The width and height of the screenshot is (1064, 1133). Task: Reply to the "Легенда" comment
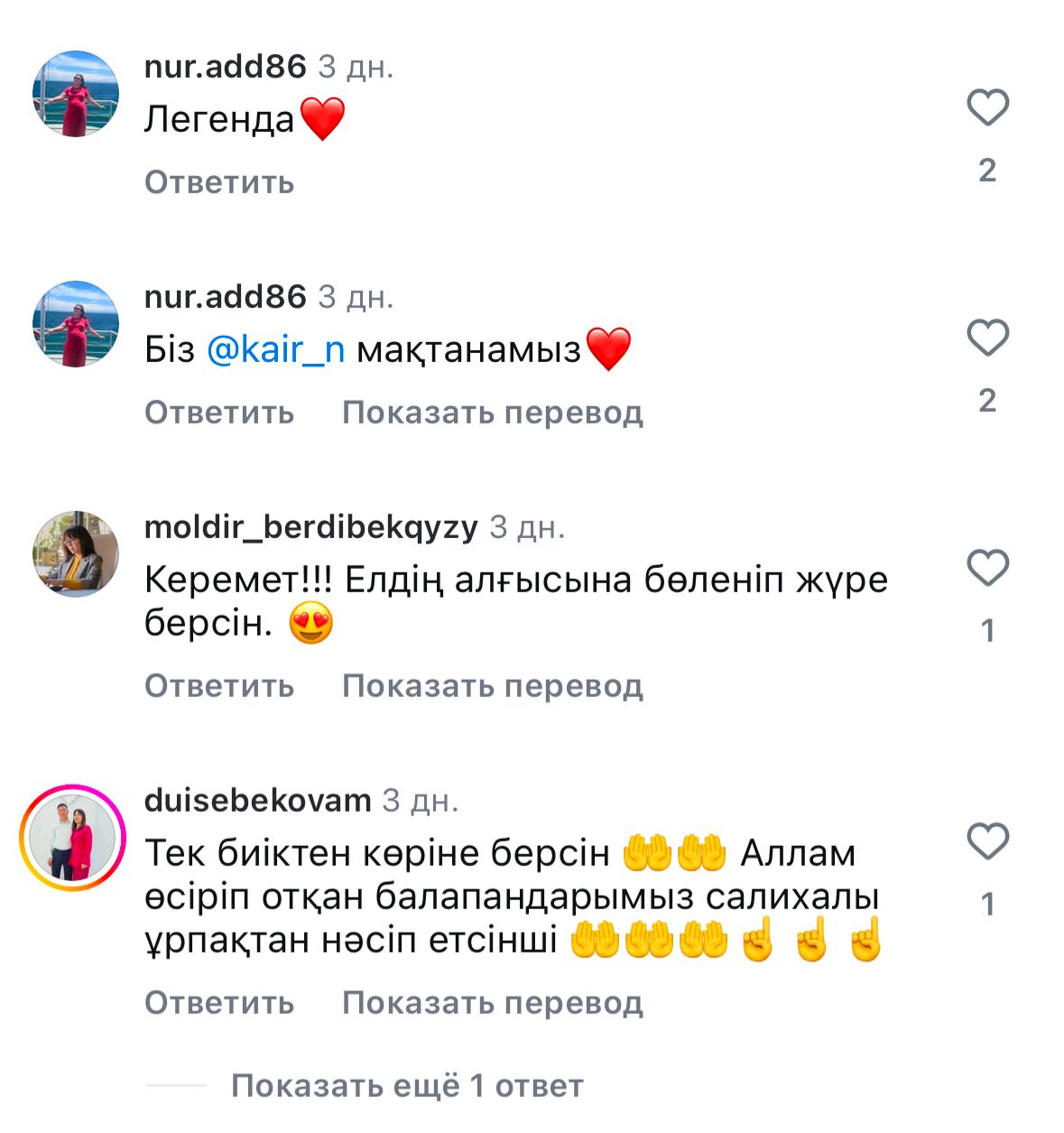[x=219, y=182]
